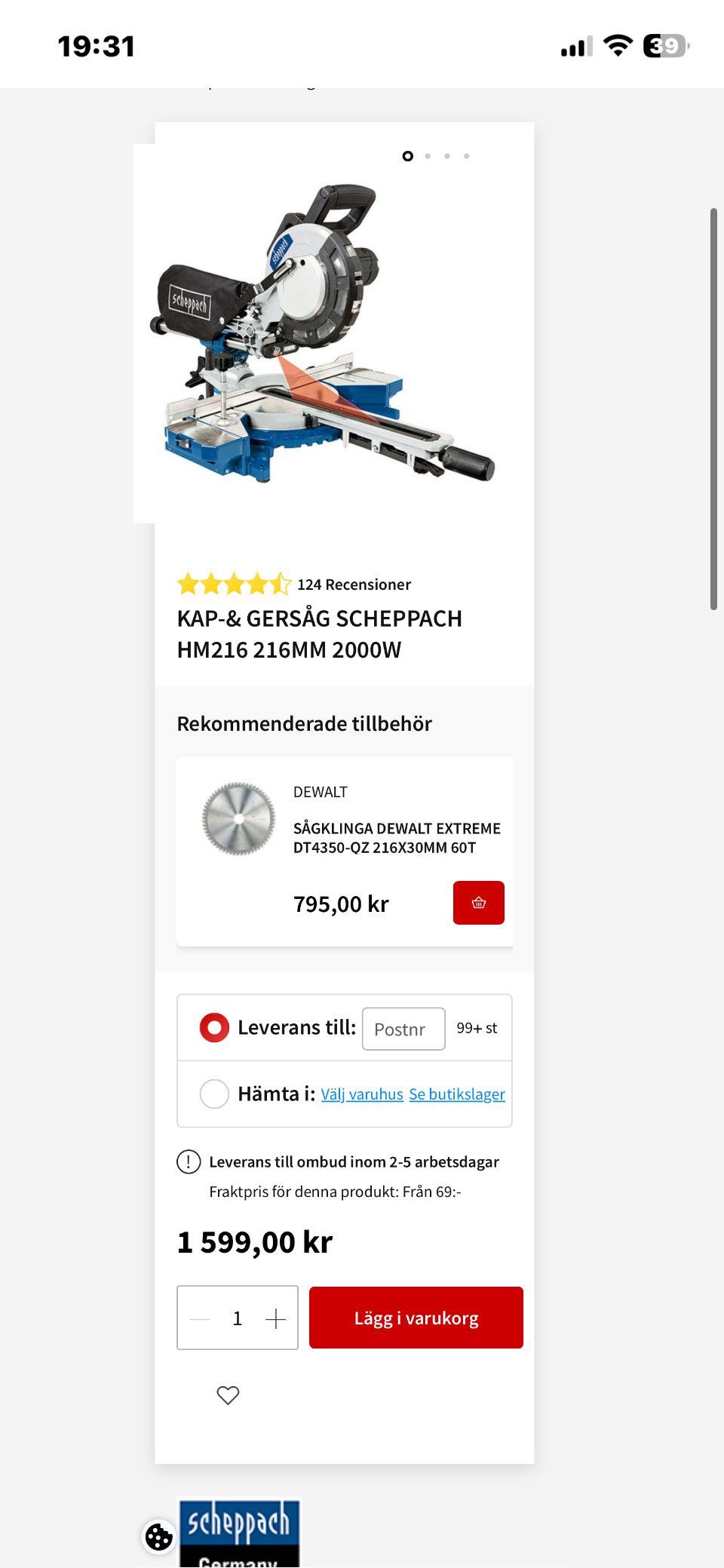The image size is (724, 1568).
Task: Select the Leverans till delivery option
Action: (214, 1027)
